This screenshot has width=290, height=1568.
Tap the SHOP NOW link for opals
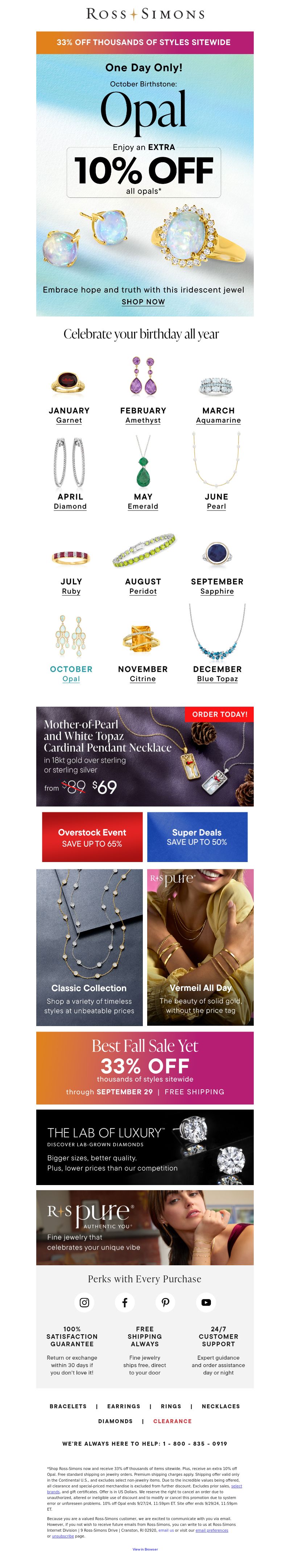pos(143,301)
